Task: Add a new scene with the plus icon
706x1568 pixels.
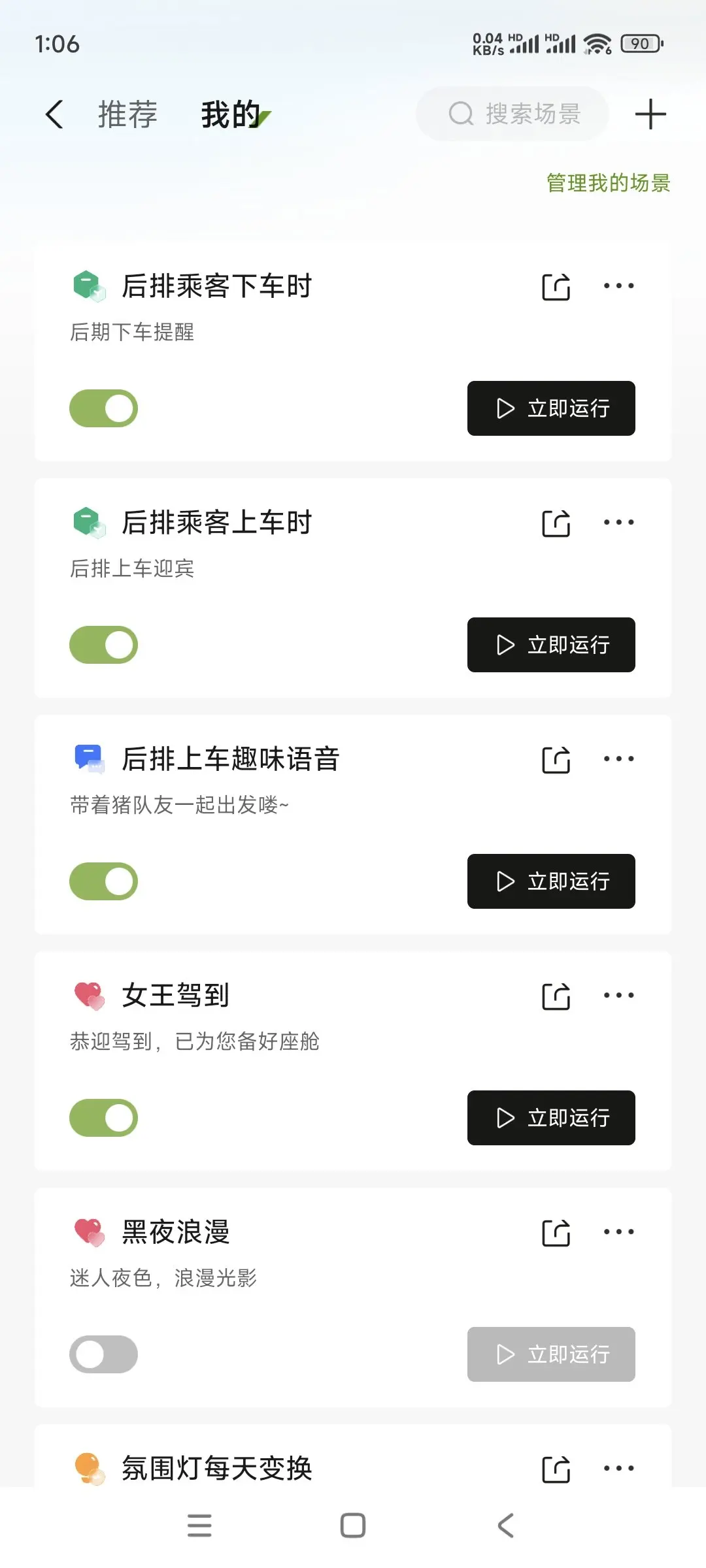Action: (650, 114)
